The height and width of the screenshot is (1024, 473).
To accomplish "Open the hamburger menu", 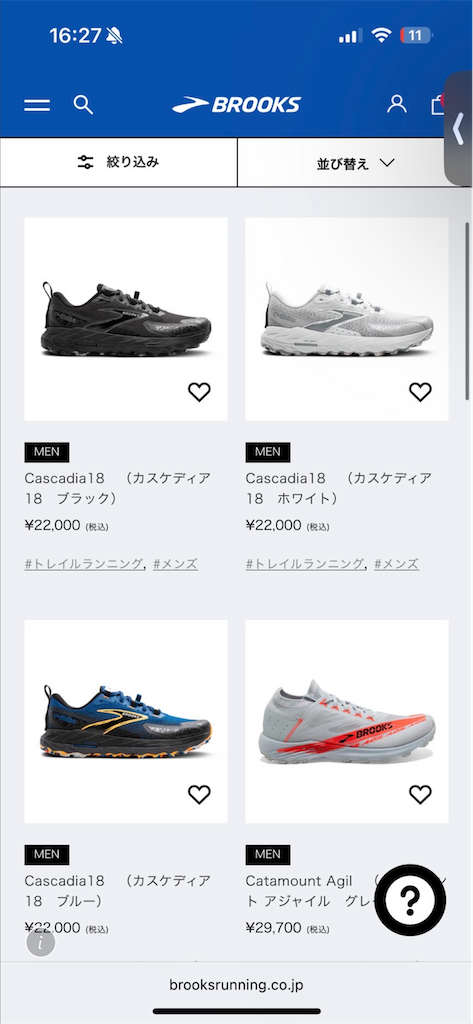I will click(37, 104).
